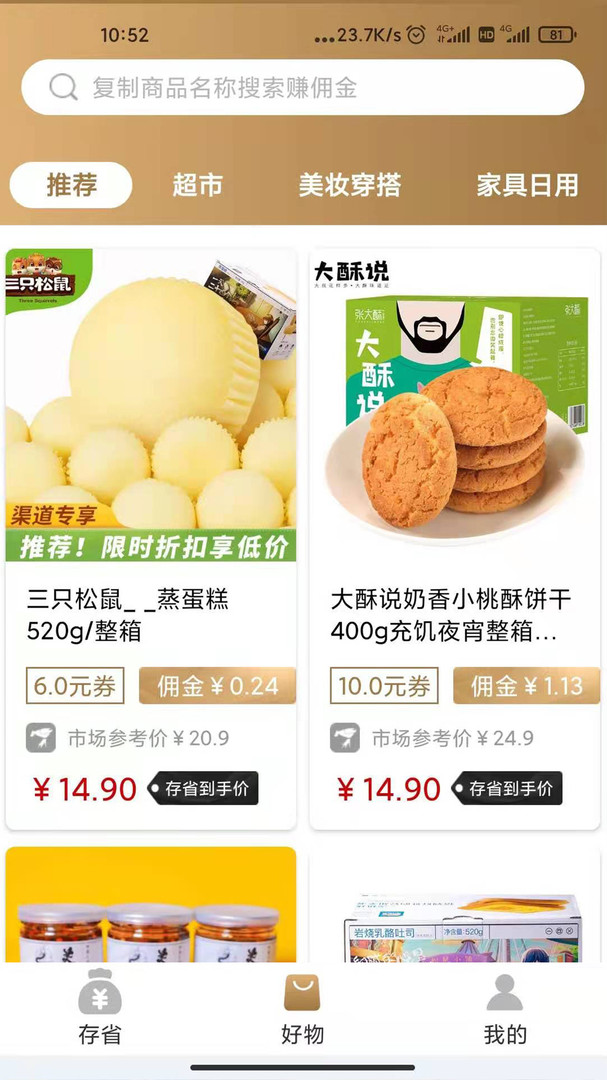607x1080 pixels.
Task: Tap the search box for product names
Action: tap(302, 87)
